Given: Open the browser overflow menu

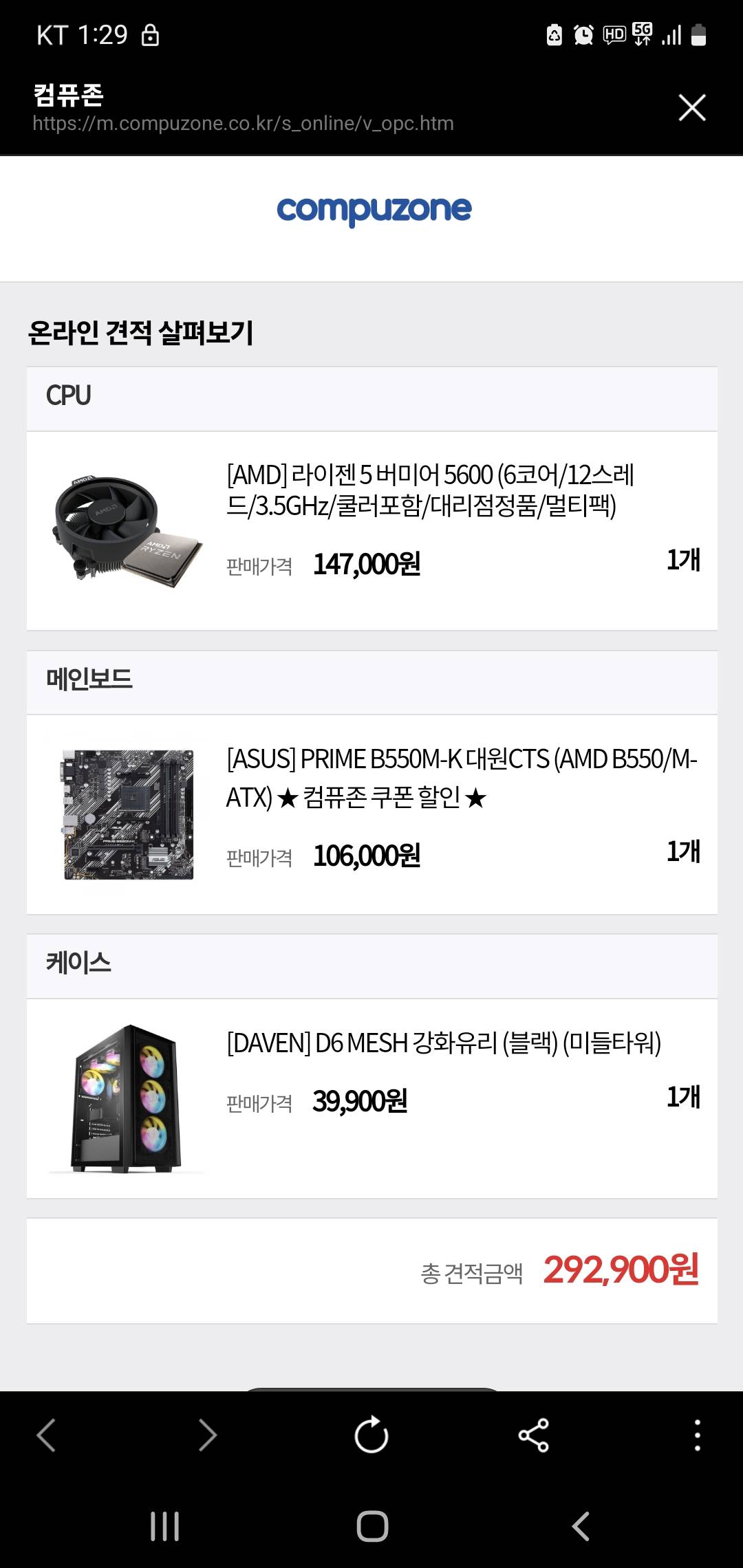Looking at the screenshot, I should pos(697,1435).
